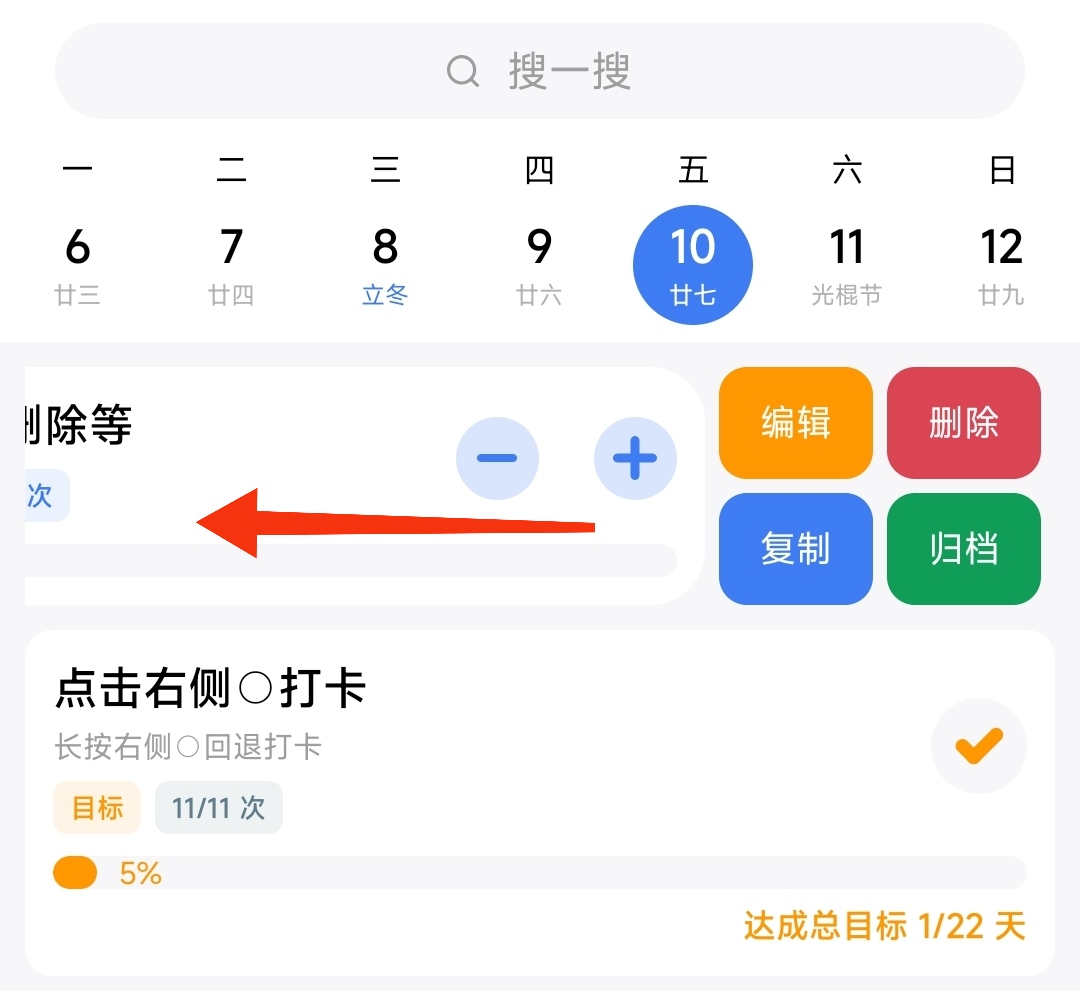
Task: Tap the check mark on 点击右侧○打卡 card
Action: [978, 746]
